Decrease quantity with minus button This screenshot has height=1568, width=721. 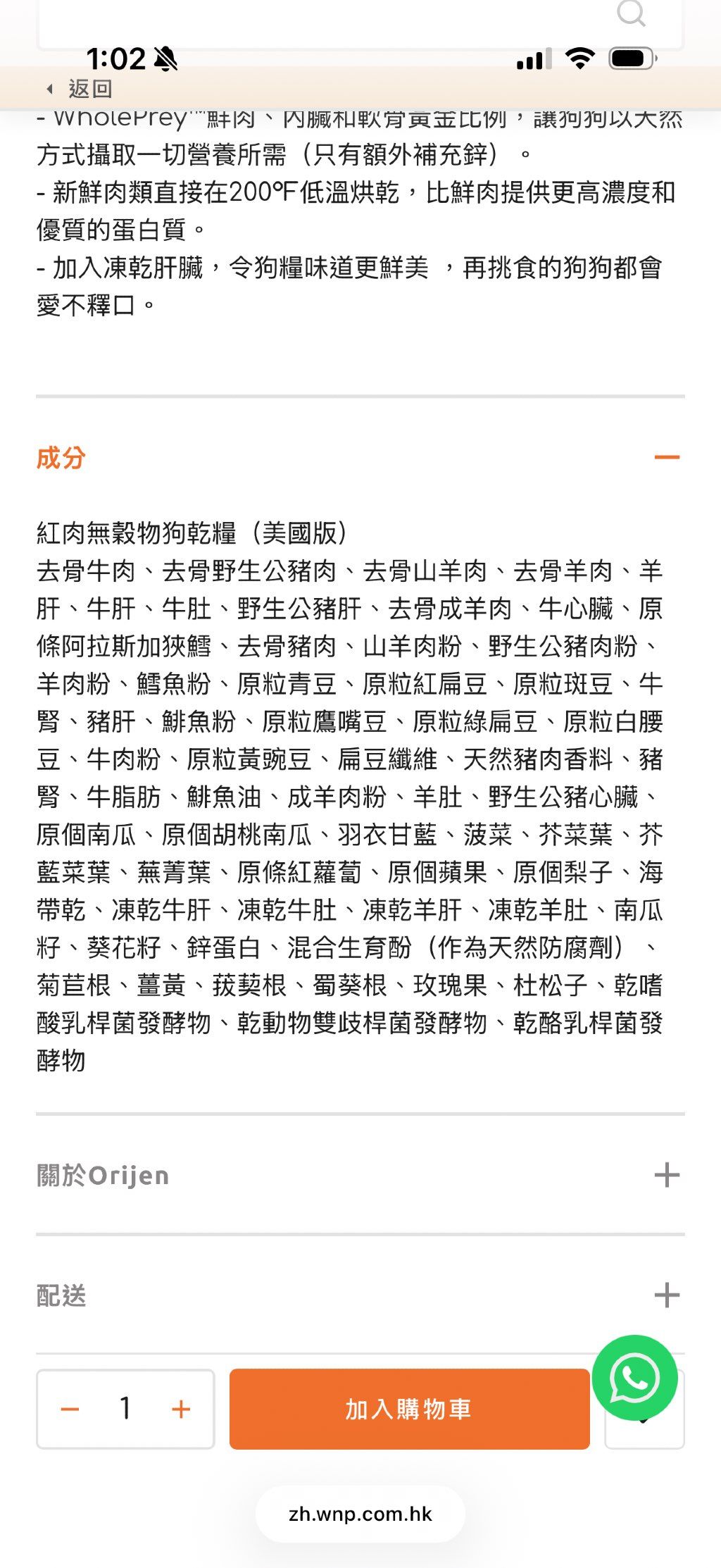(70, 1409)
